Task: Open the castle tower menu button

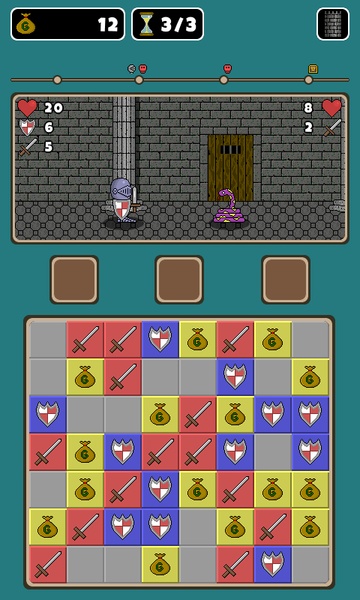Action: click(x=333, y=24)
